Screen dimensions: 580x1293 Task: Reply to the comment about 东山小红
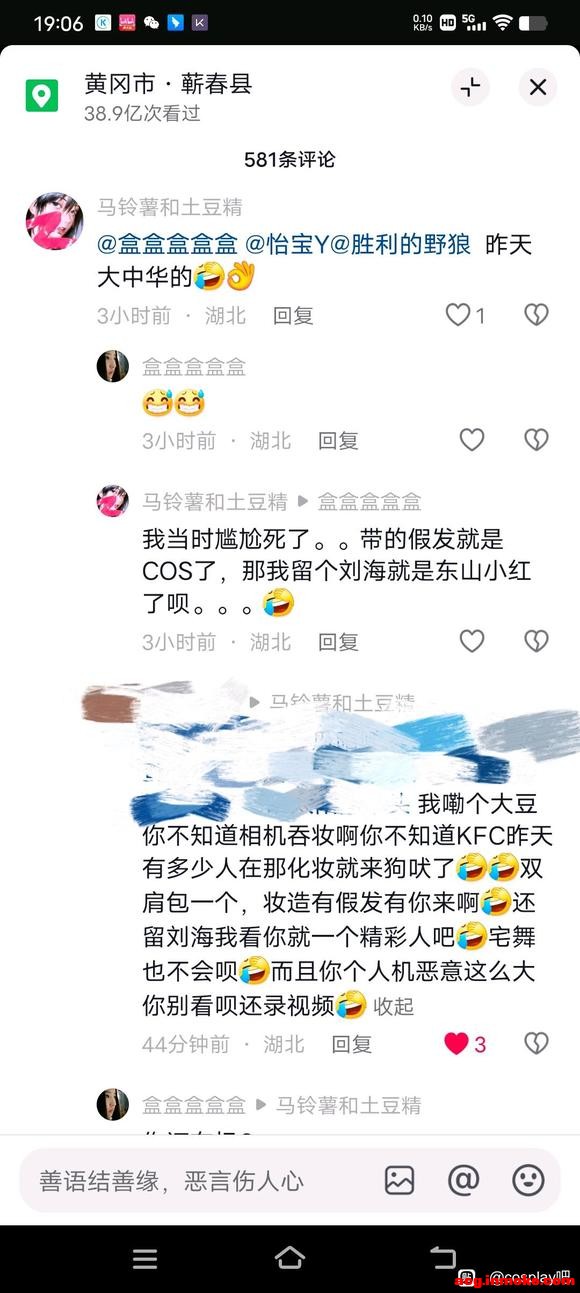pyautogui.click(x=338, y=641)
